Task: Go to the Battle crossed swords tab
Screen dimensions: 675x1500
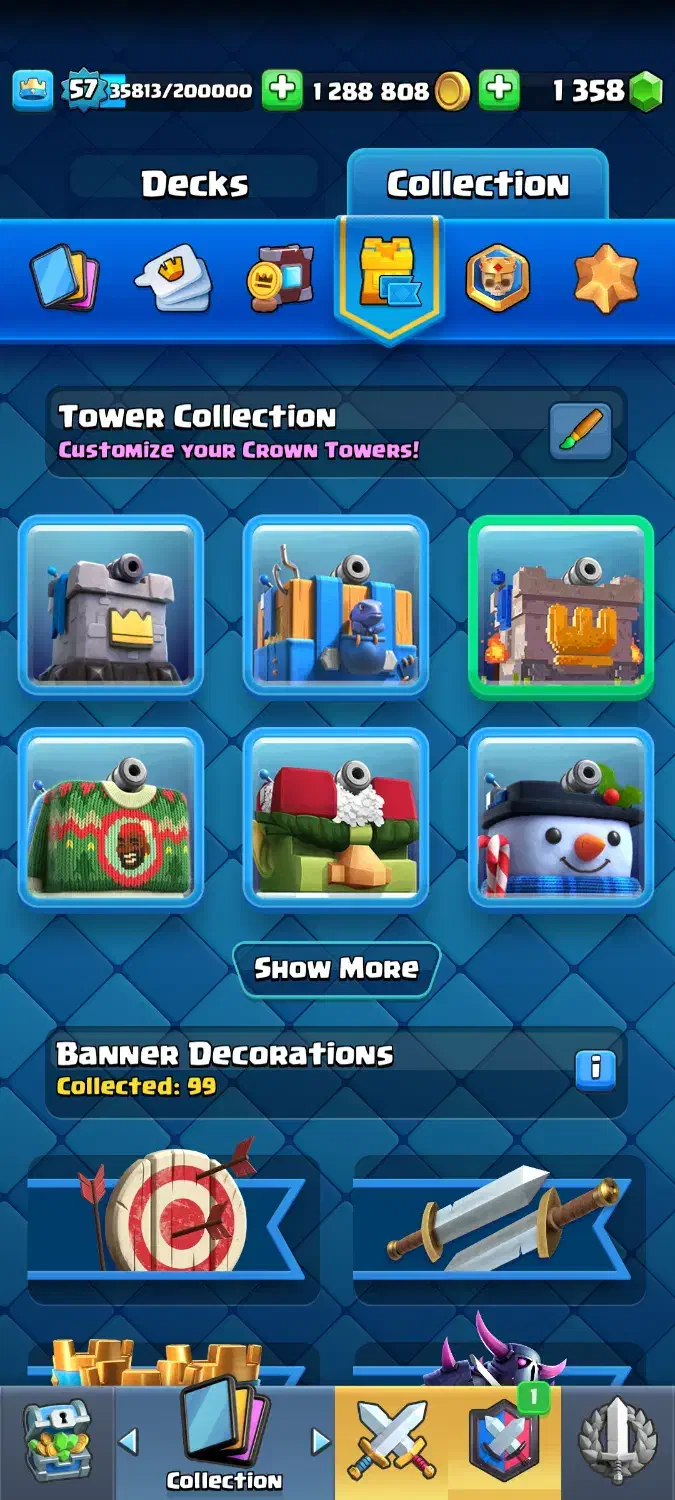Action: (391, 1442)
